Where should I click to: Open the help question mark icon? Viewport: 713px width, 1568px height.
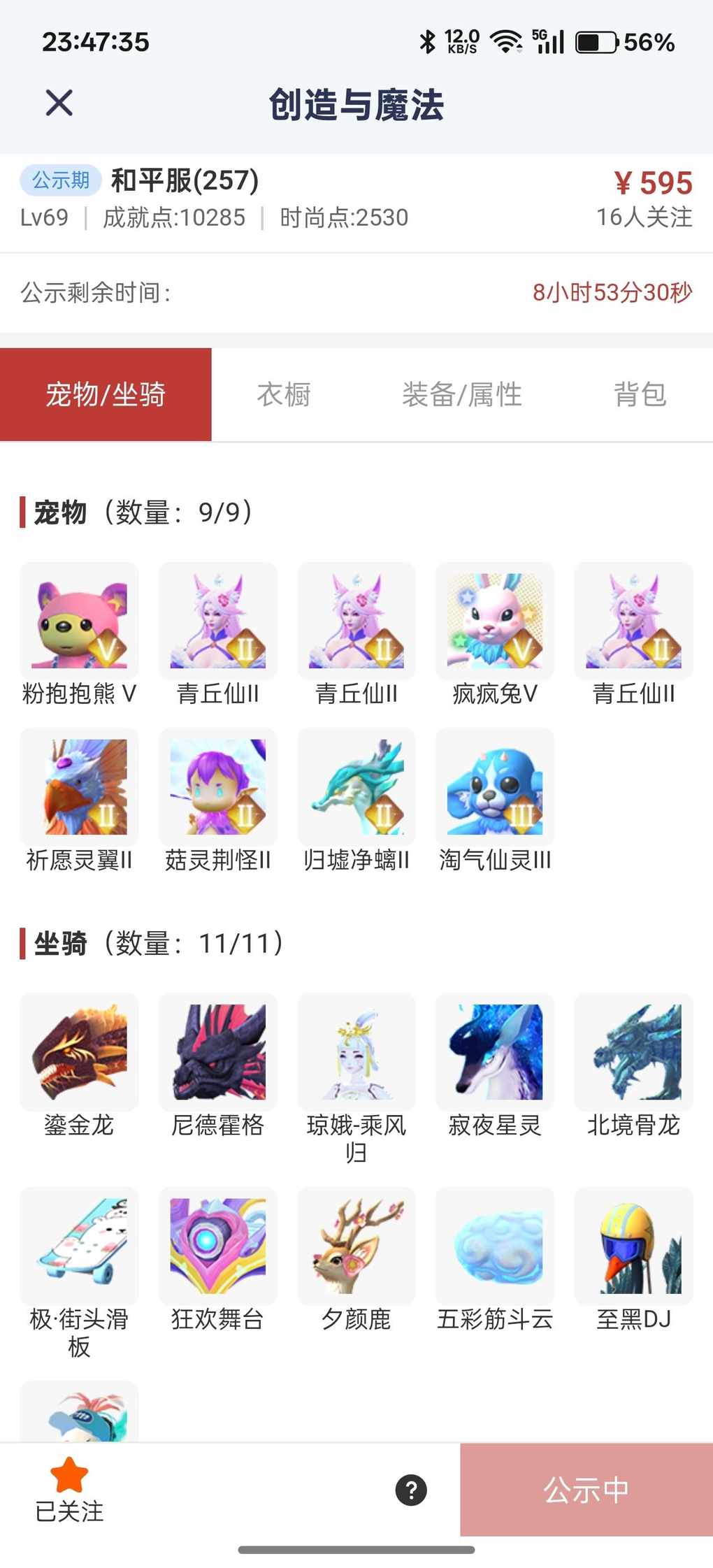pyautogui.click(x=411, y=1489)
